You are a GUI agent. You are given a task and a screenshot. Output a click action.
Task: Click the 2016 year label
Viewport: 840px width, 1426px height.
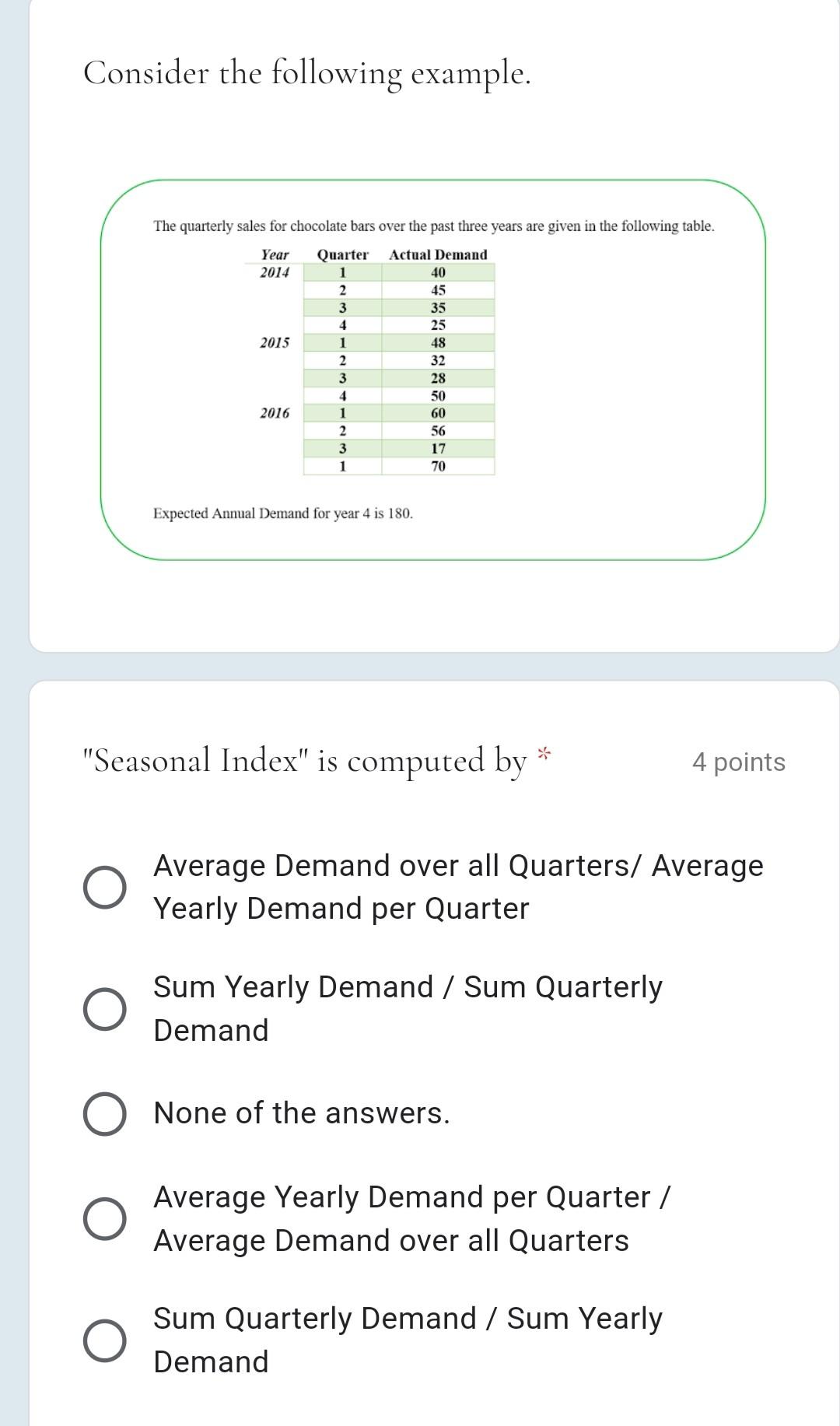272,412
